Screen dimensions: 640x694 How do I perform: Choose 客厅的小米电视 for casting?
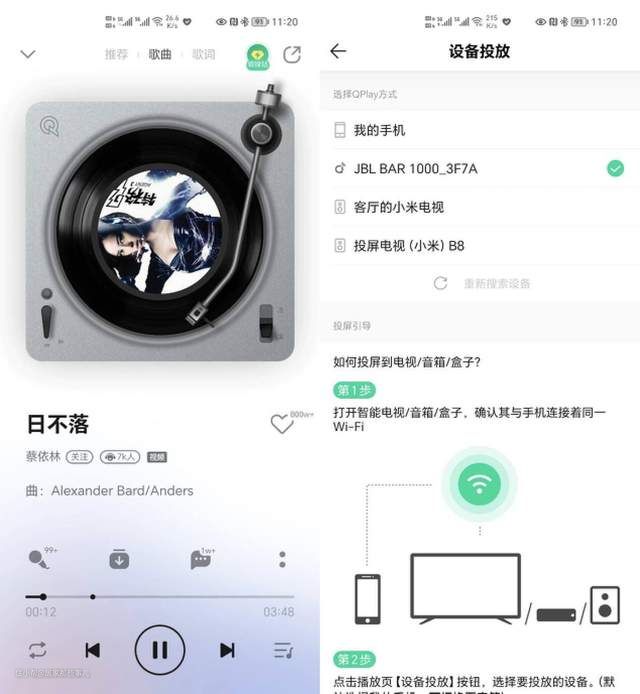398,207
